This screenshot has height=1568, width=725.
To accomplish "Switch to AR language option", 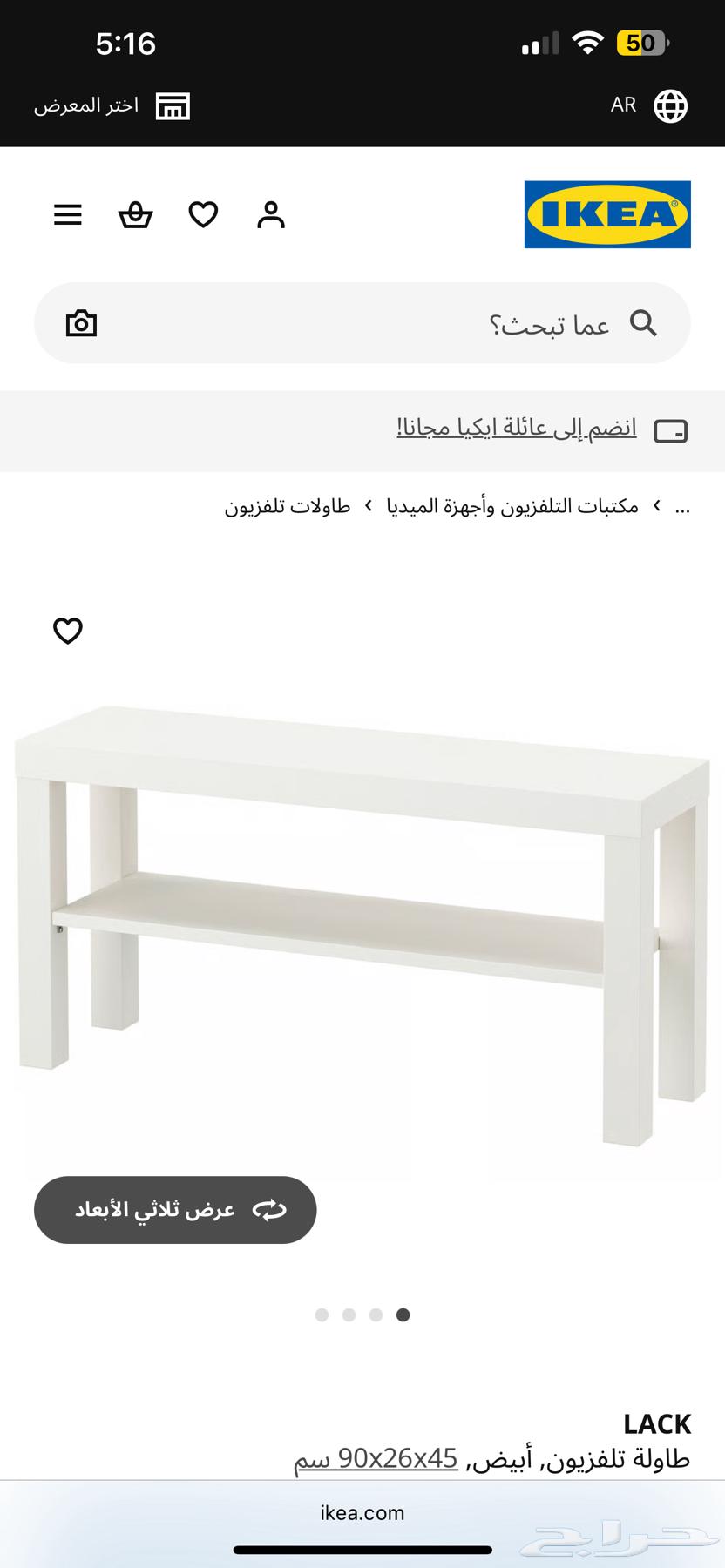I will 624,105.
